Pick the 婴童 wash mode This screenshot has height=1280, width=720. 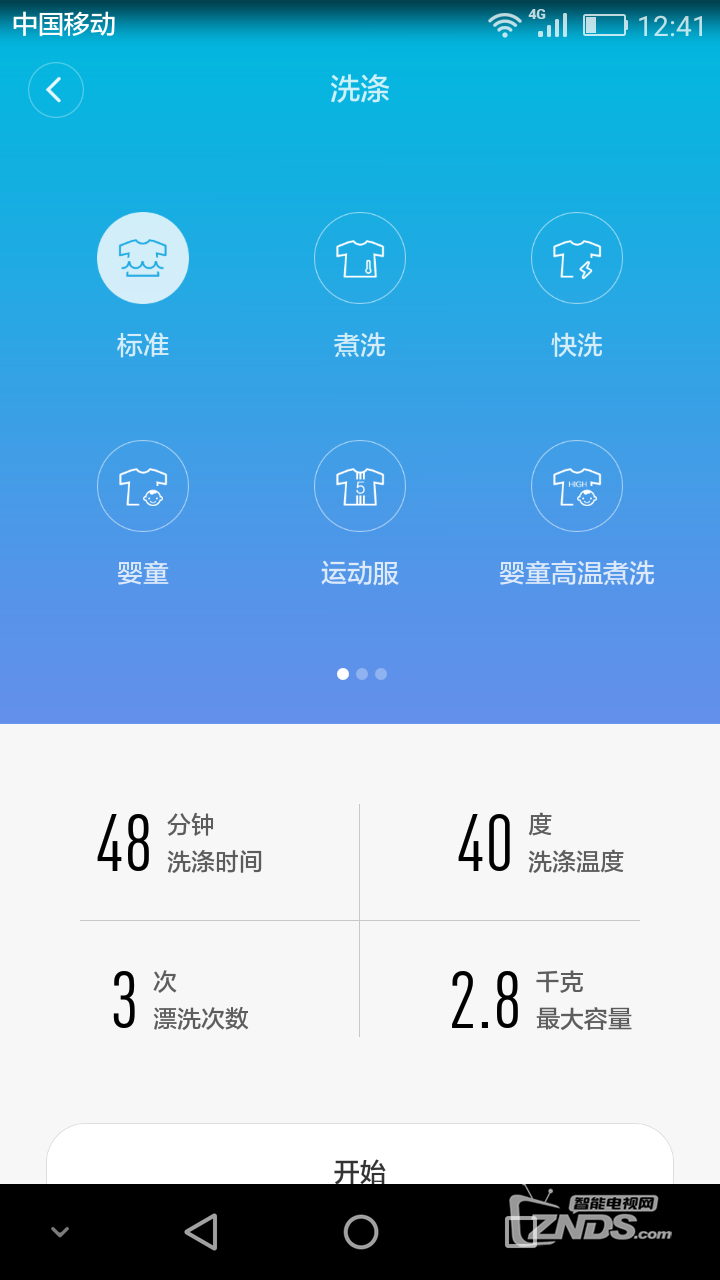[x=143, y=486]
